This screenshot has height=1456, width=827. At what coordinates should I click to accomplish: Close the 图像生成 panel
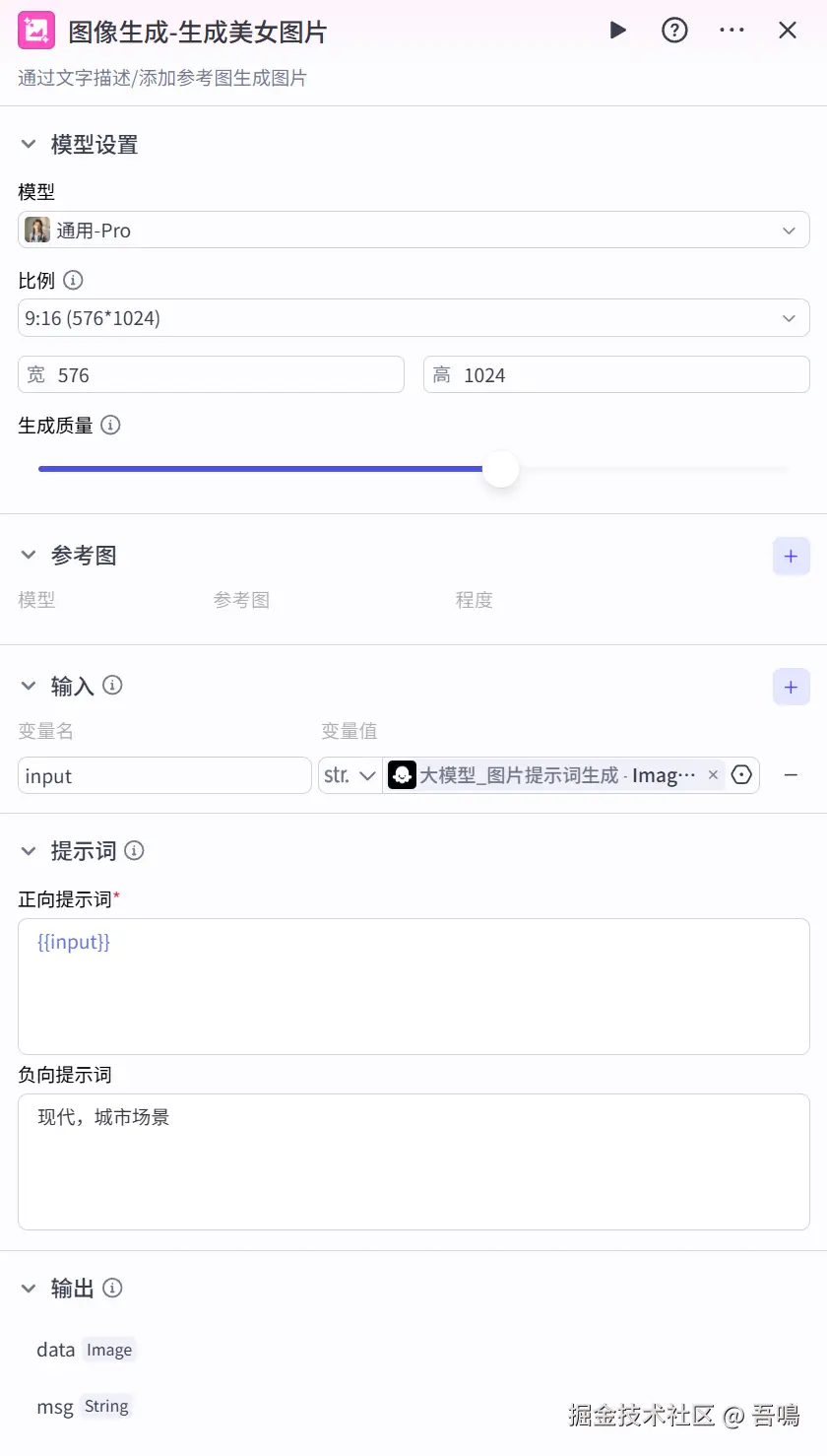(788, 31)
